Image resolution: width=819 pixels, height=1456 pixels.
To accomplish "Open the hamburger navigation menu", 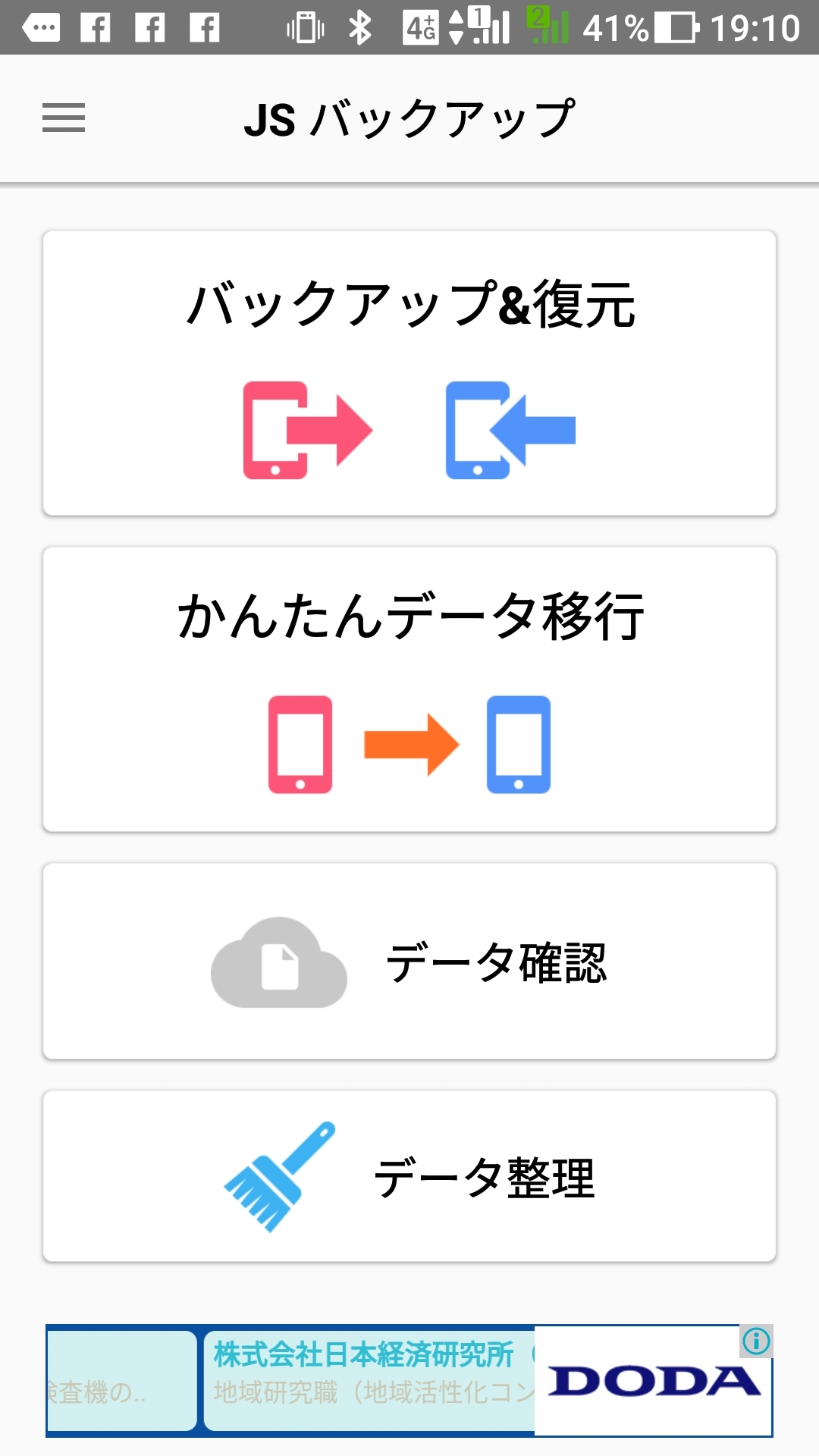I will pyautogui.click(x=64, y=118).
